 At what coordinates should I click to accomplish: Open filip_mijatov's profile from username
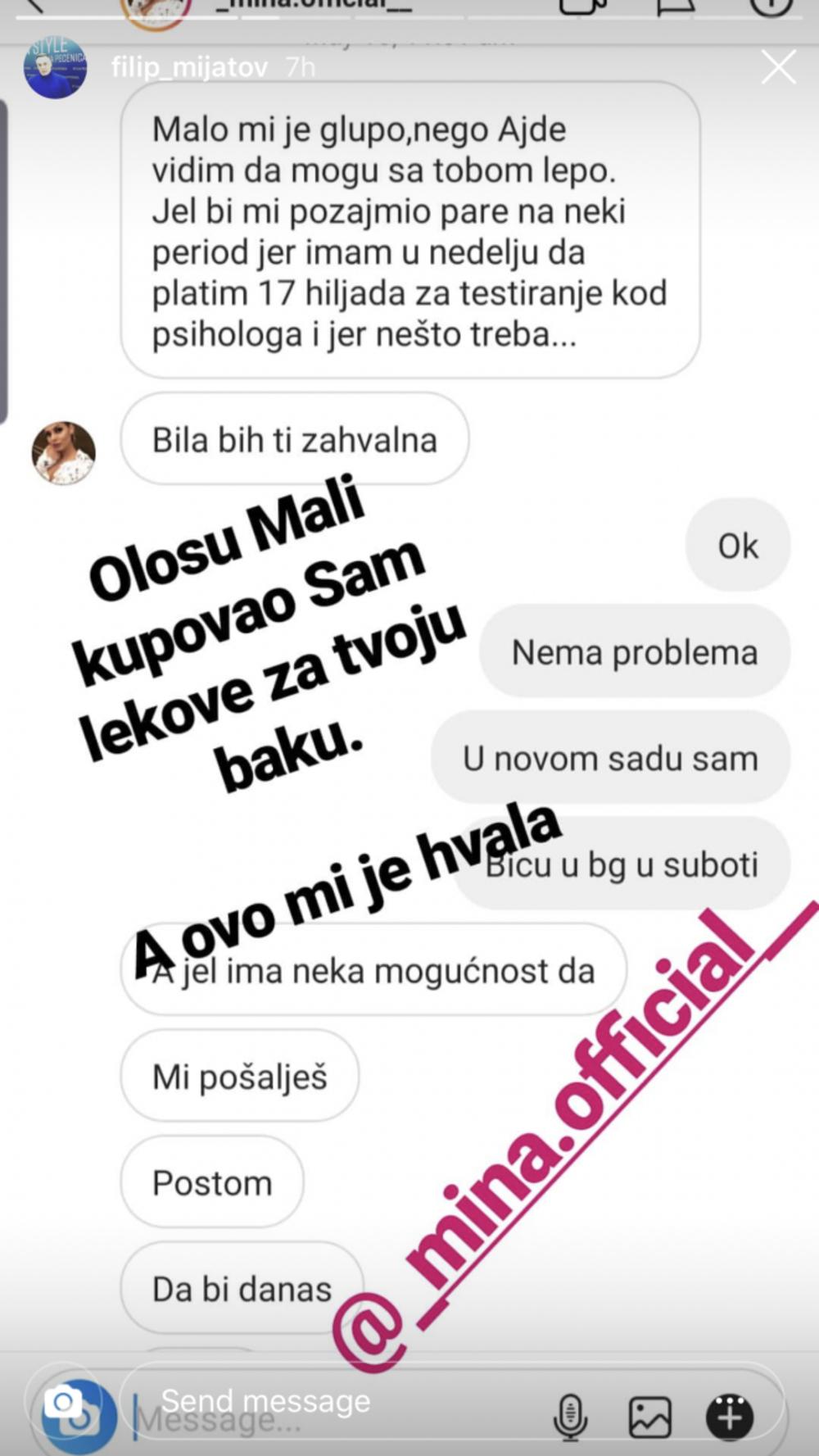click(x=189, y=67)
